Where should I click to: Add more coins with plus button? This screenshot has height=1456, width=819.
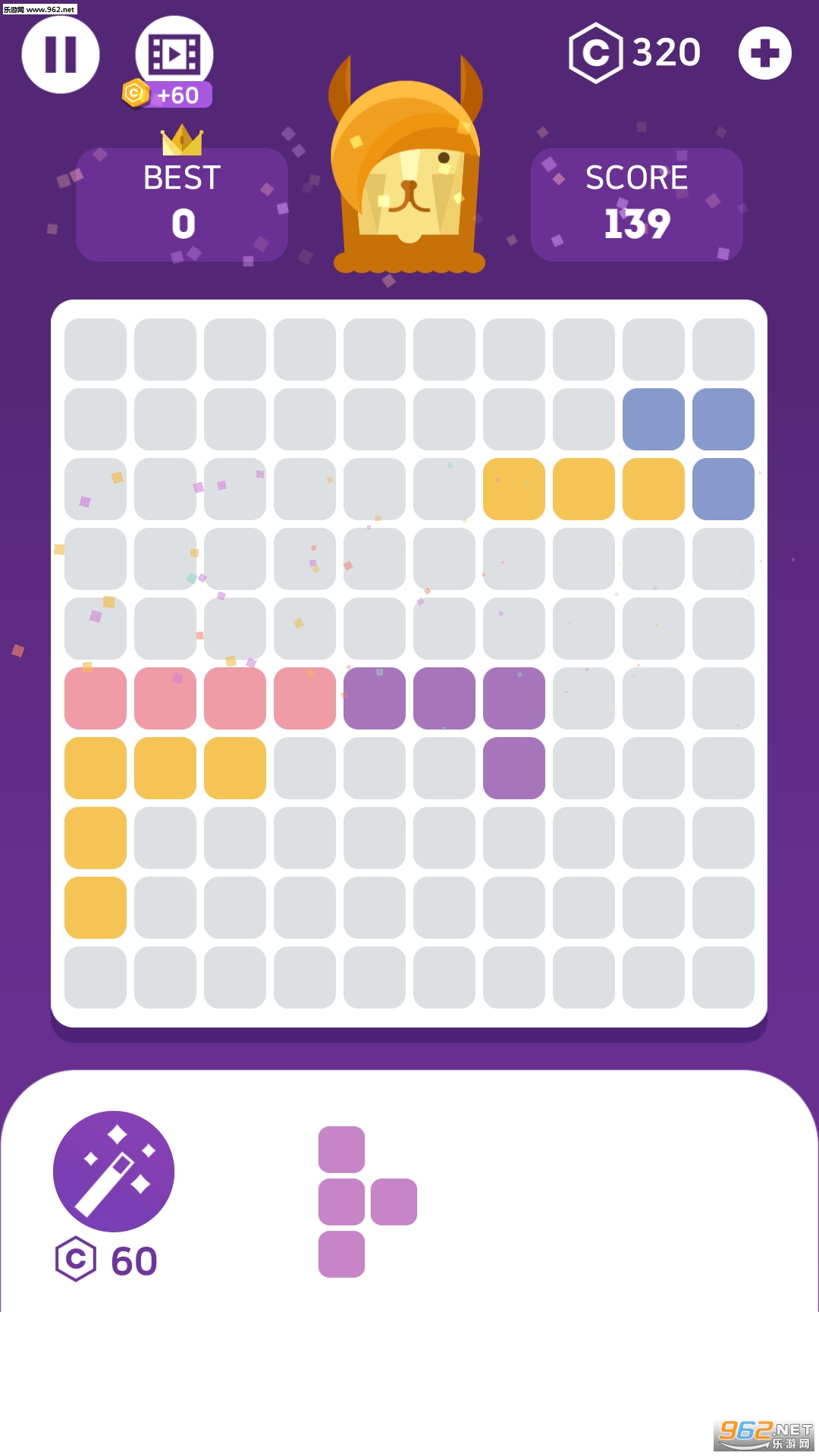pos(764,53)
